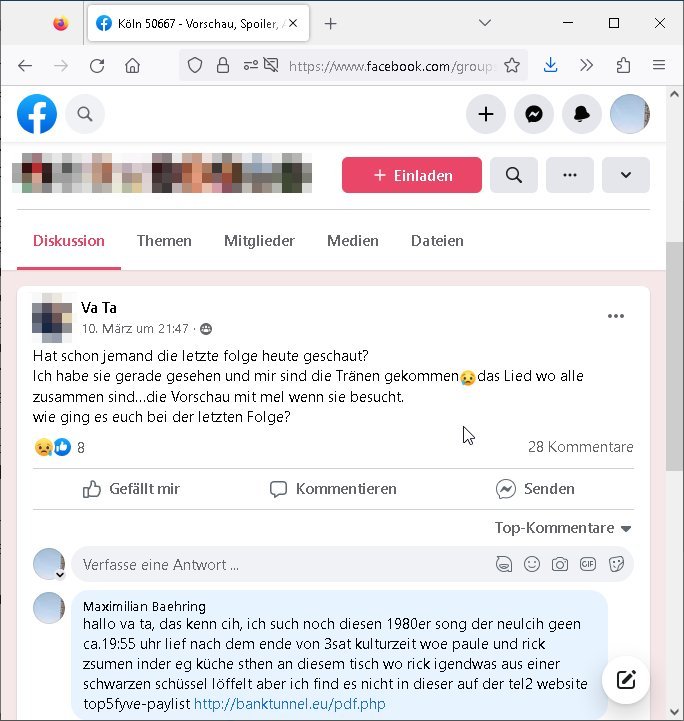
Task: Tap the Einladen button
Action: coord(412,175)
